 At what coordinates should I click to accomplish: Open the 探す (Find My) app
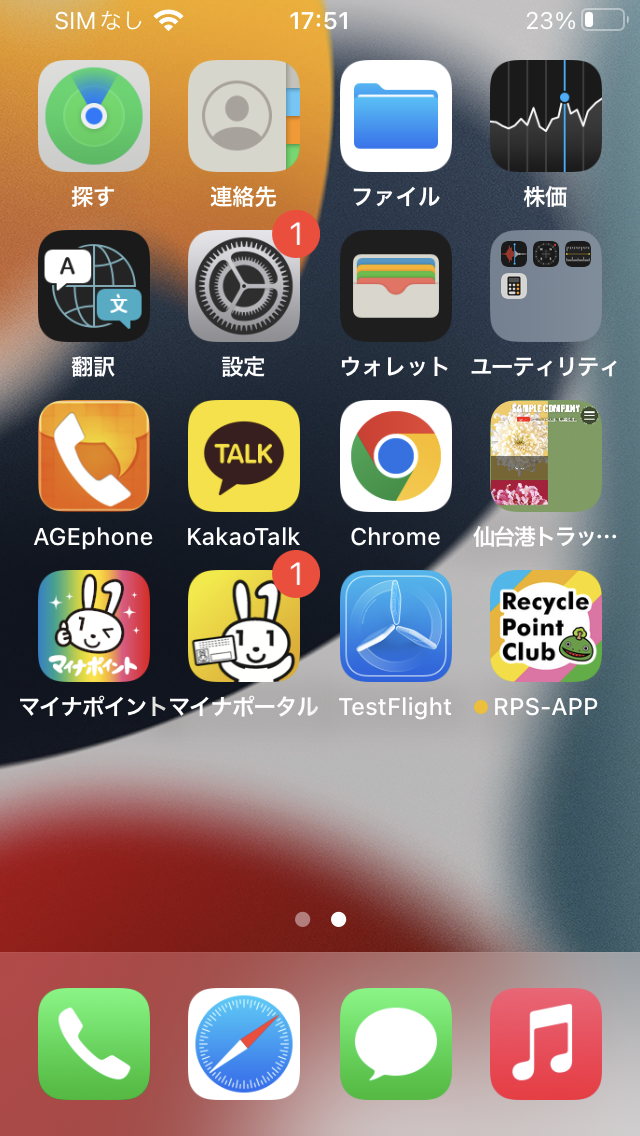(x=94, y=116)
